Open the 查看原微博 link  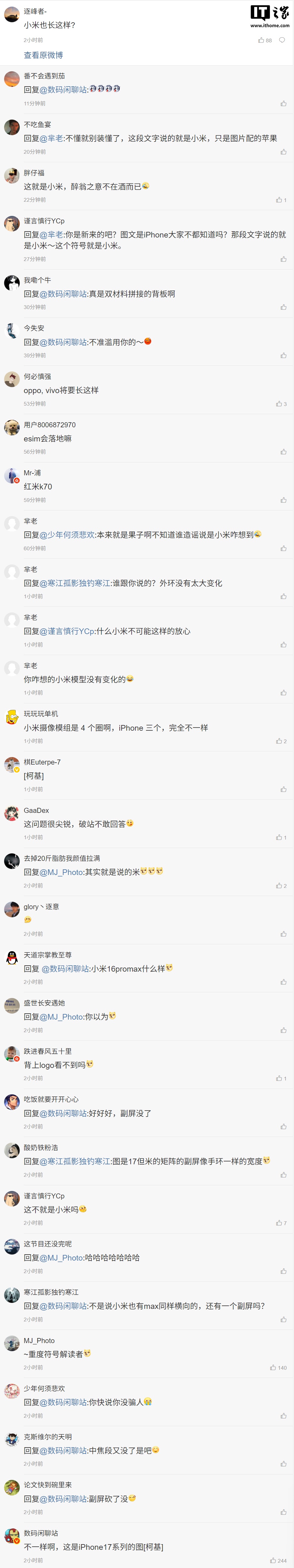(x=43, y=56)
